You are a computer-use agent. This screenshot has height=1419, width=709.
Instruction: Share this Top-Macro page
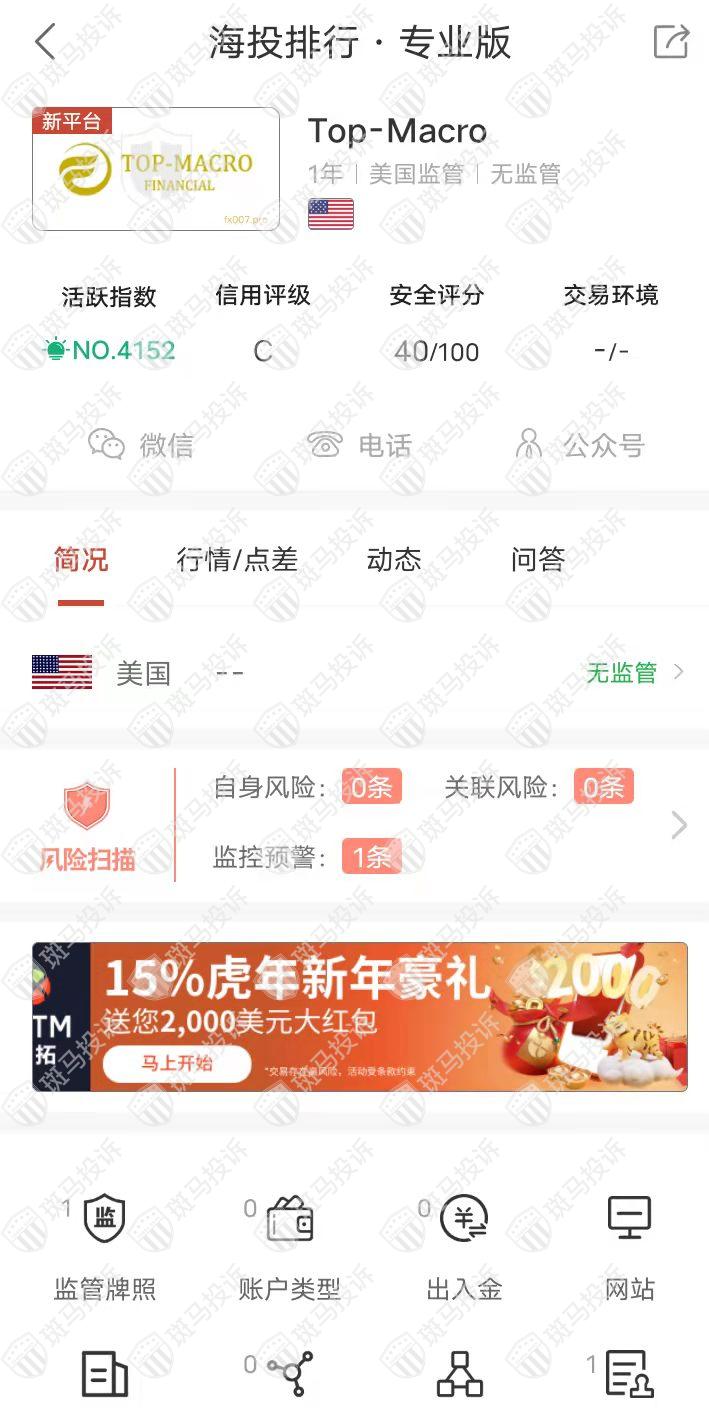[670, 43]
